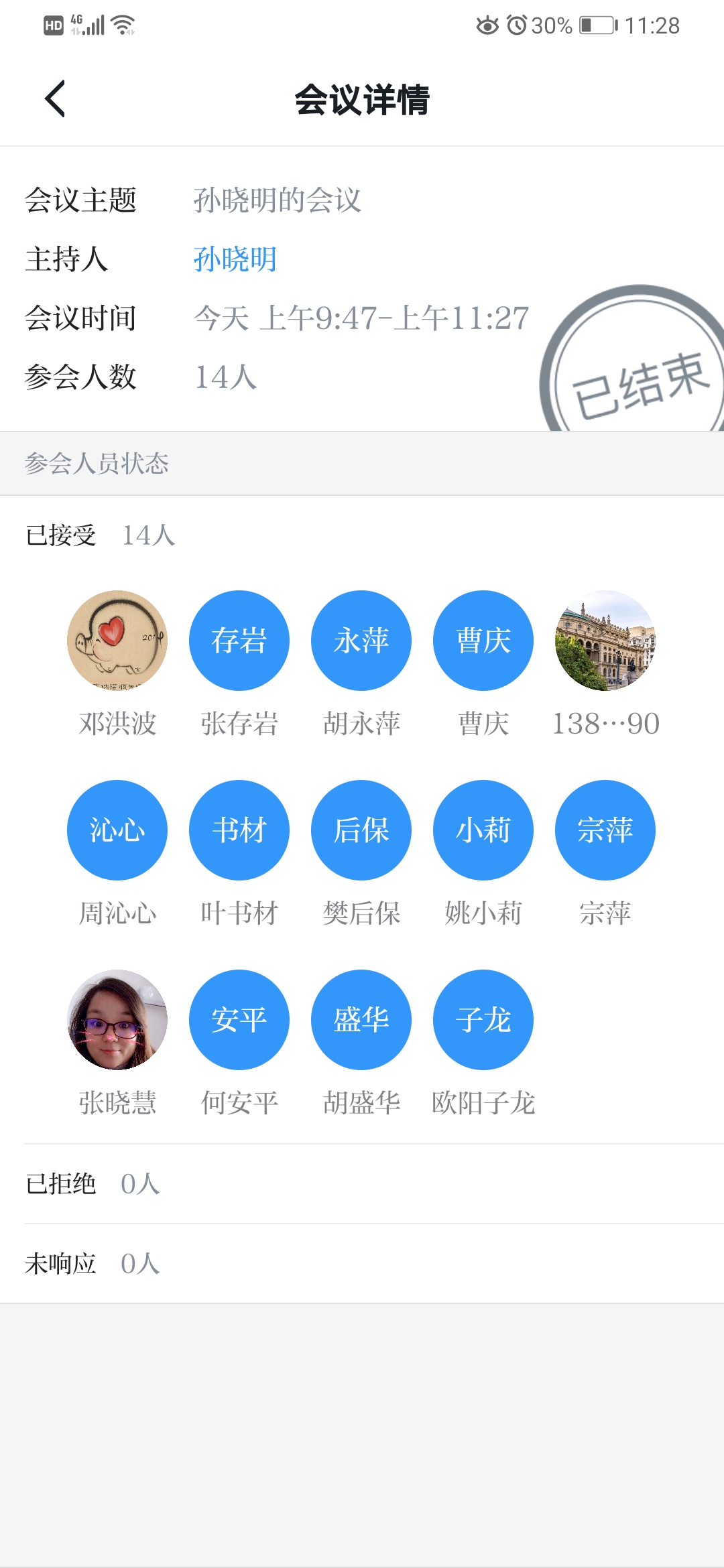This screenshot has height=1568, width=724.
Task: Open attendee 邓洪波's avatar
Action: pyautogui.click(x=117, y=641)
